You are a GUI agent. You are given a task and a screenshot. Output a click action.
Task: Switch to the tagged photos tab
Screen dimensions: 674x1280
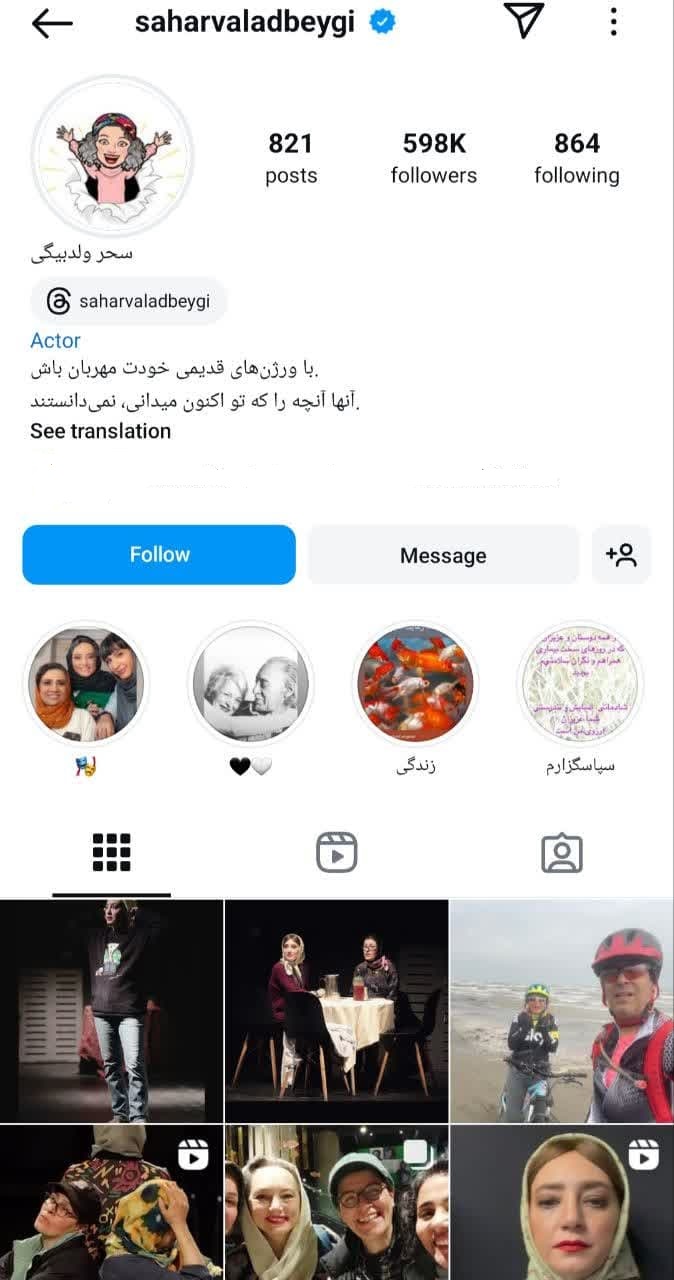[x=561, y=853]
